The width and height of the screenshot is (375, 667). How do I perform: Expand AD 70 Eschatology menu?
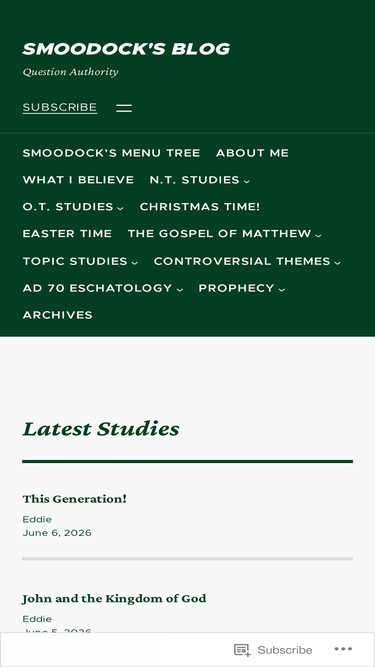[102, 288]
